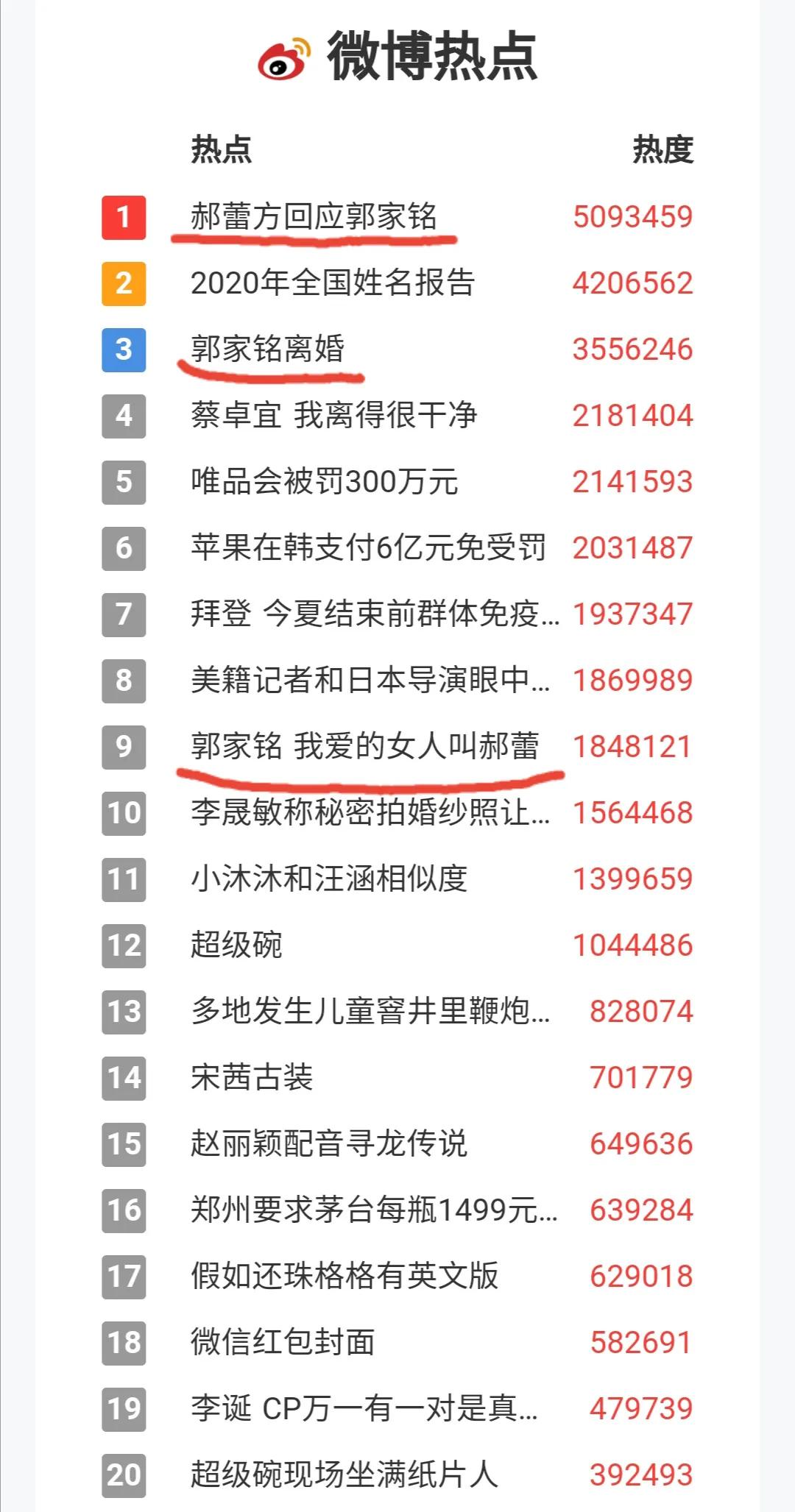
Task: Click the rank 12 badge
Action: [x=124, y=944]
